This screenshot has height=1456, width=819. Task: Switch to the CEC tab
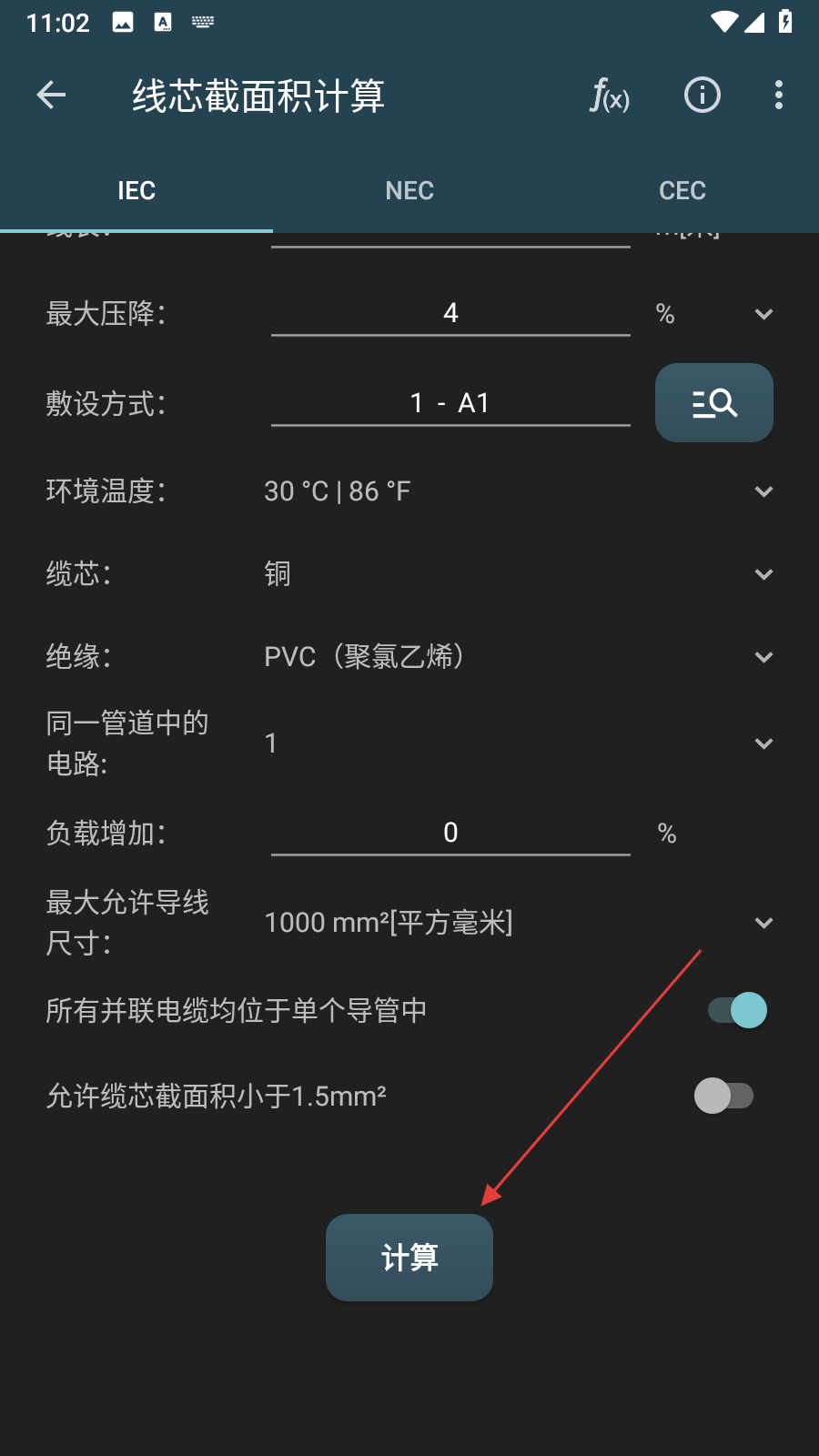coord(682,190)
